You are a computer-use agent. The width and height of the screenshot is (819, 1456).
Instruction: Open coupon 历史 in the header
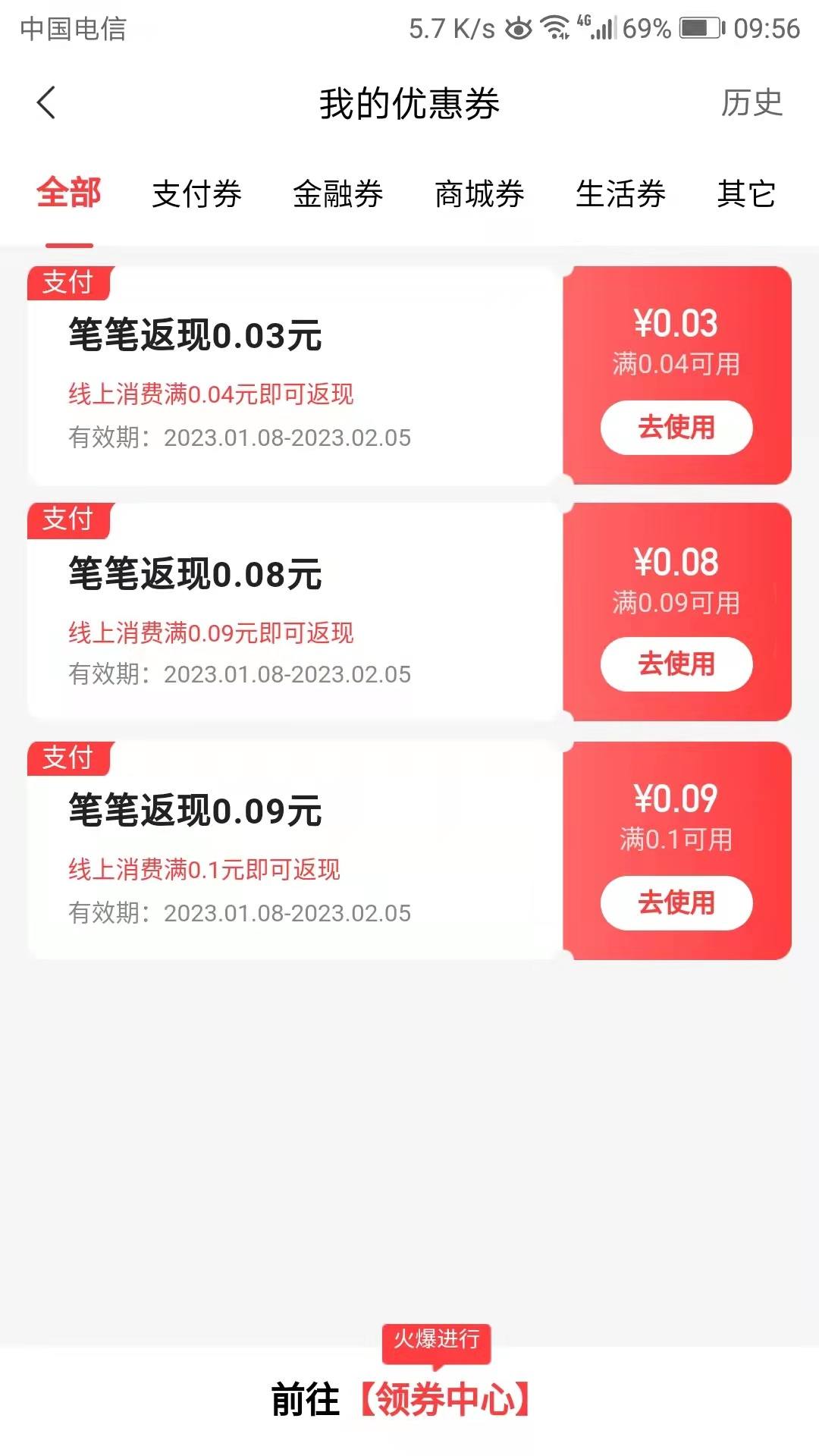751,103
